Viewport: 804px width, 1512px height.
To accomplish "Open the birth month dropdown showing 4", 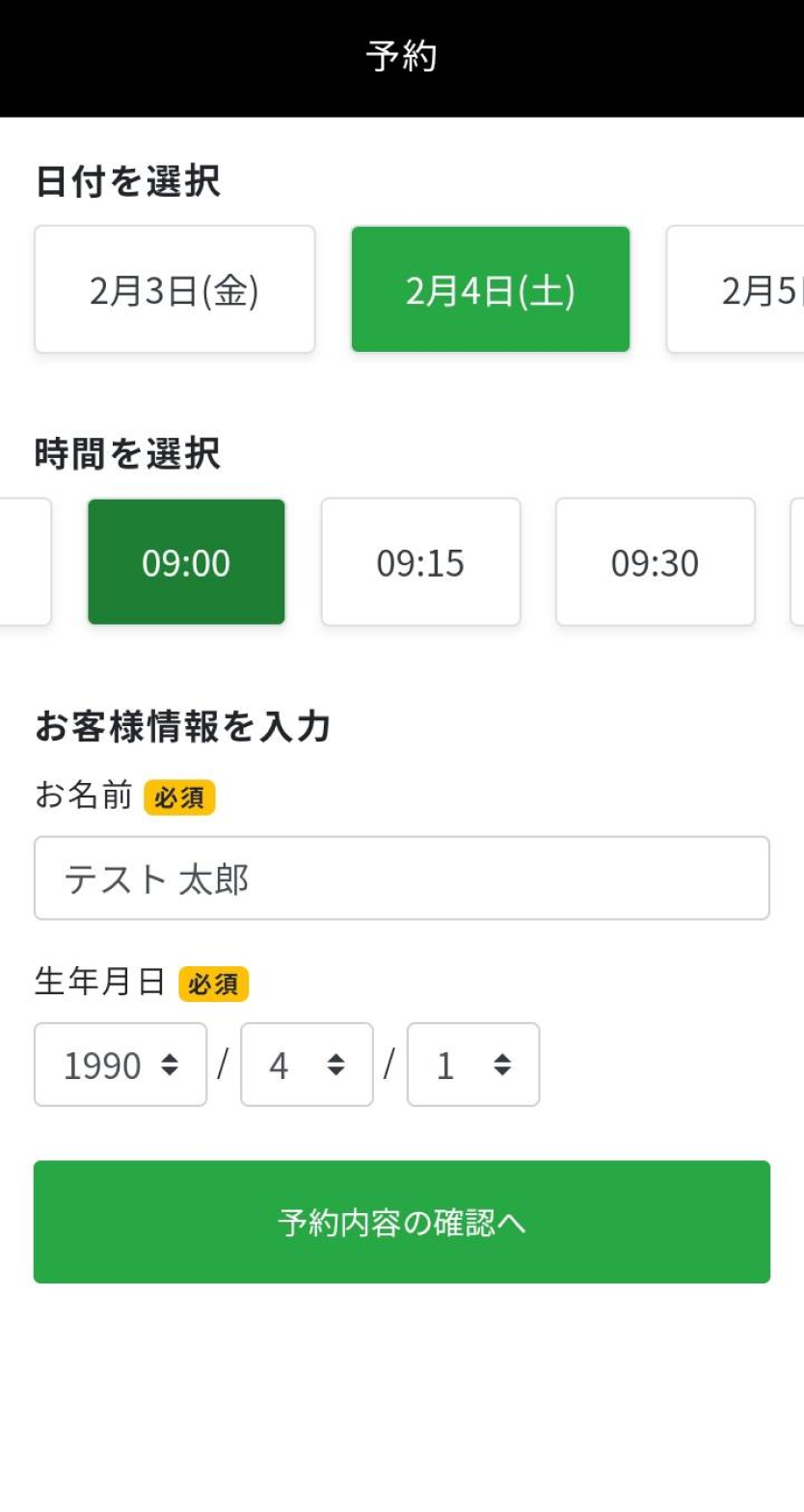I will 307,1065.
